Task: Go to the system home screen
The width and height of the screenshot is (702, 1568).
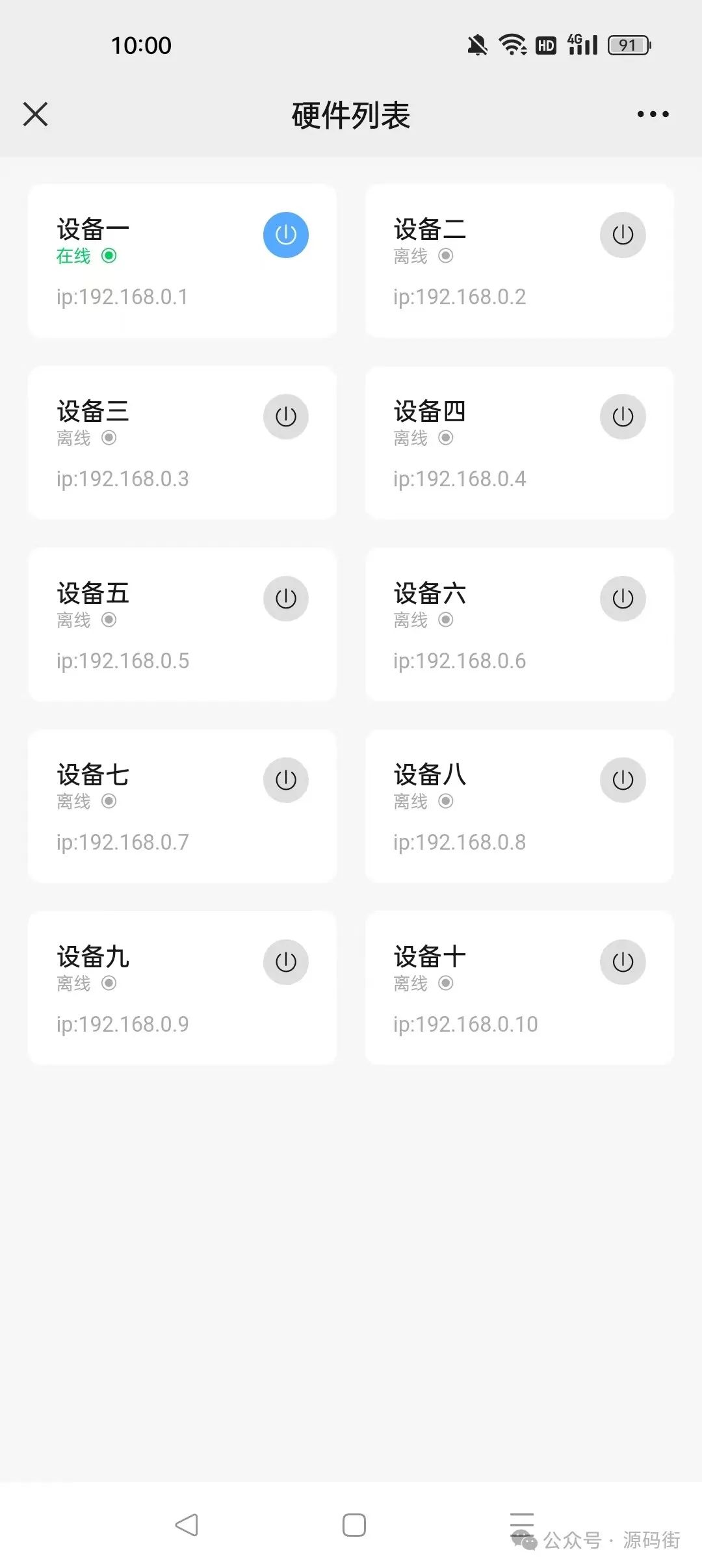Action: 354,1525
